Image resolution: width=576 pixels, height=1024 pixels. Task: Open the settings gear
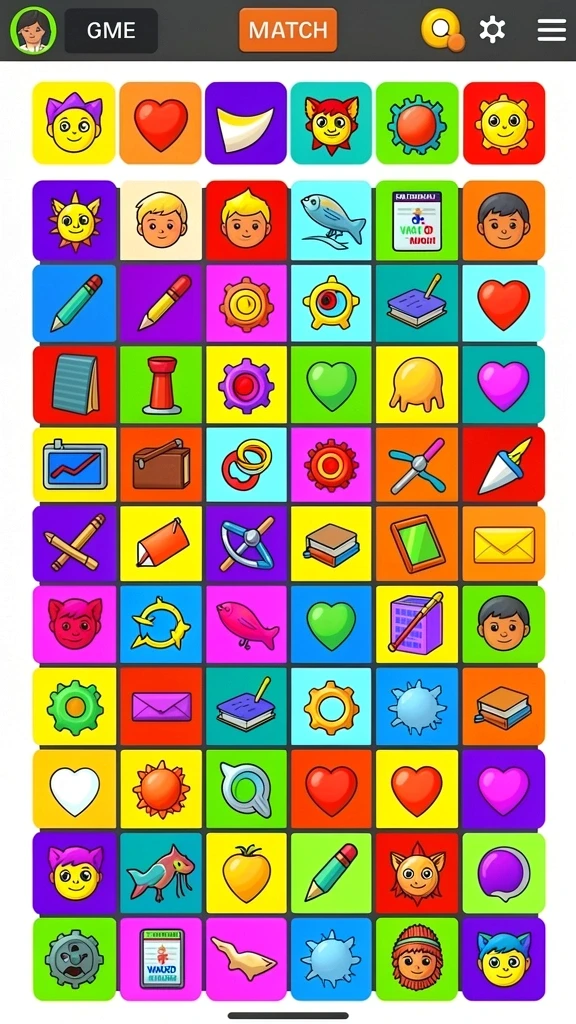point(492,30)
